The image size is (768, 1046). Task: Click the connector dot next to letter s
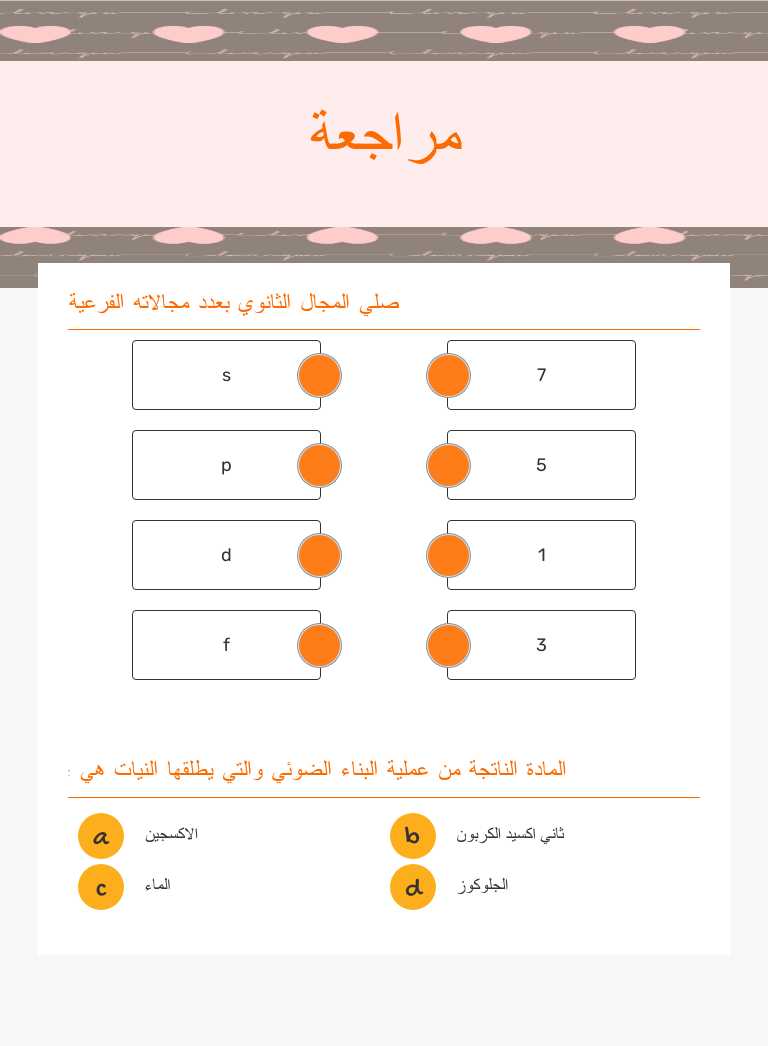tap(319, 375)
